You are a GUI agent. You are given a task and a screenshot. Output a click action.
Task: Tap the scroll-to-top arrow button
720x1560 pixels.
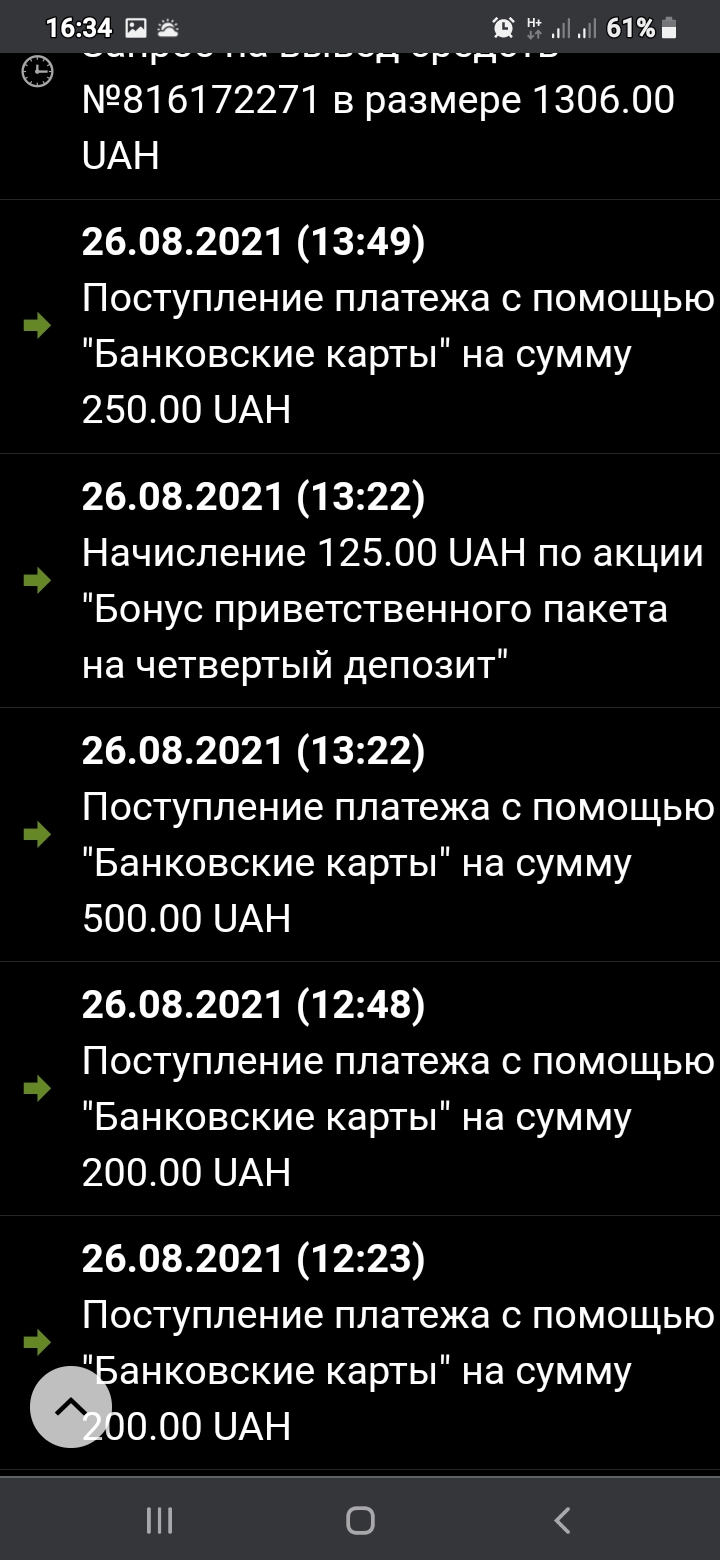coord(71,1406)
